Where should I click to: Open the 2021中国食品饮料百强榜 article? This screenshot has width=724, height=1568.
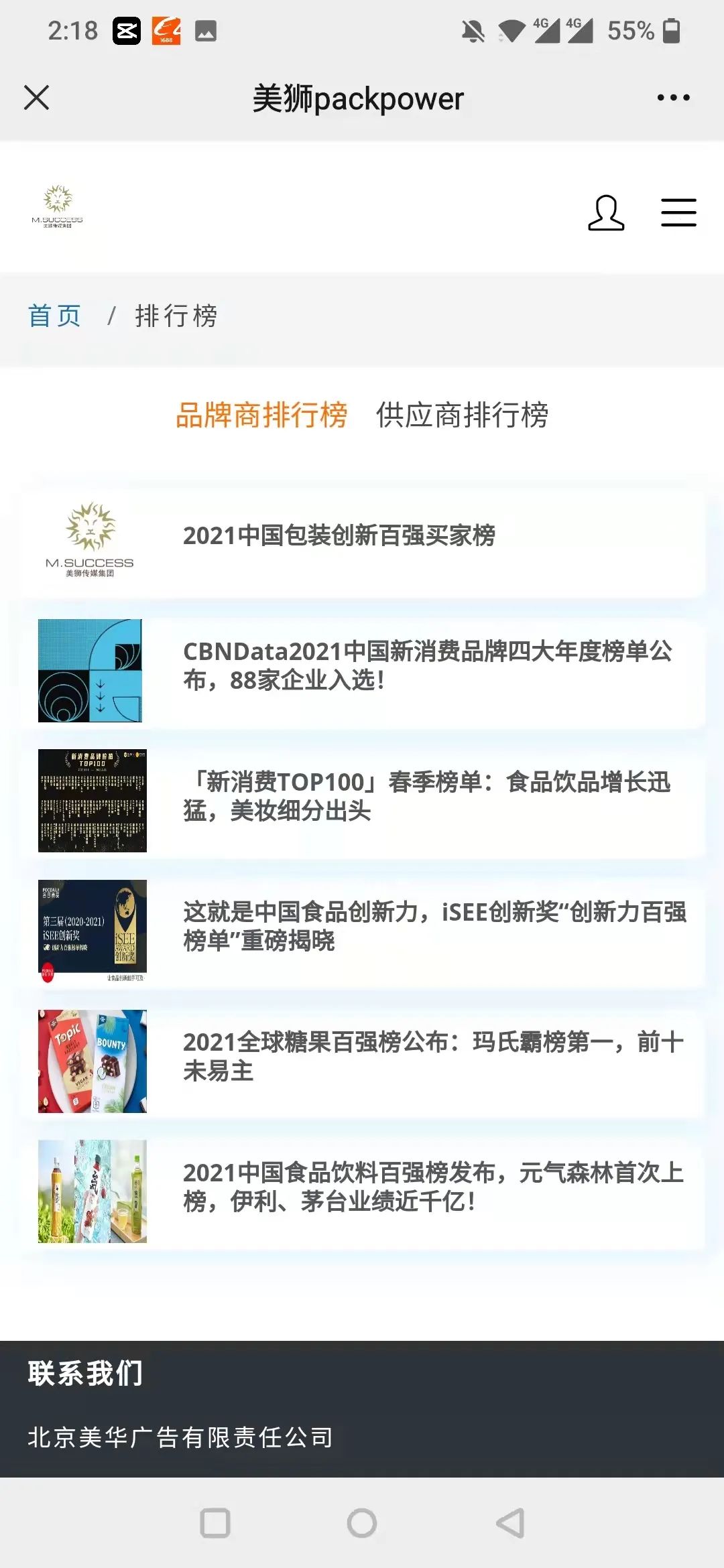(x=433, y=1187)
